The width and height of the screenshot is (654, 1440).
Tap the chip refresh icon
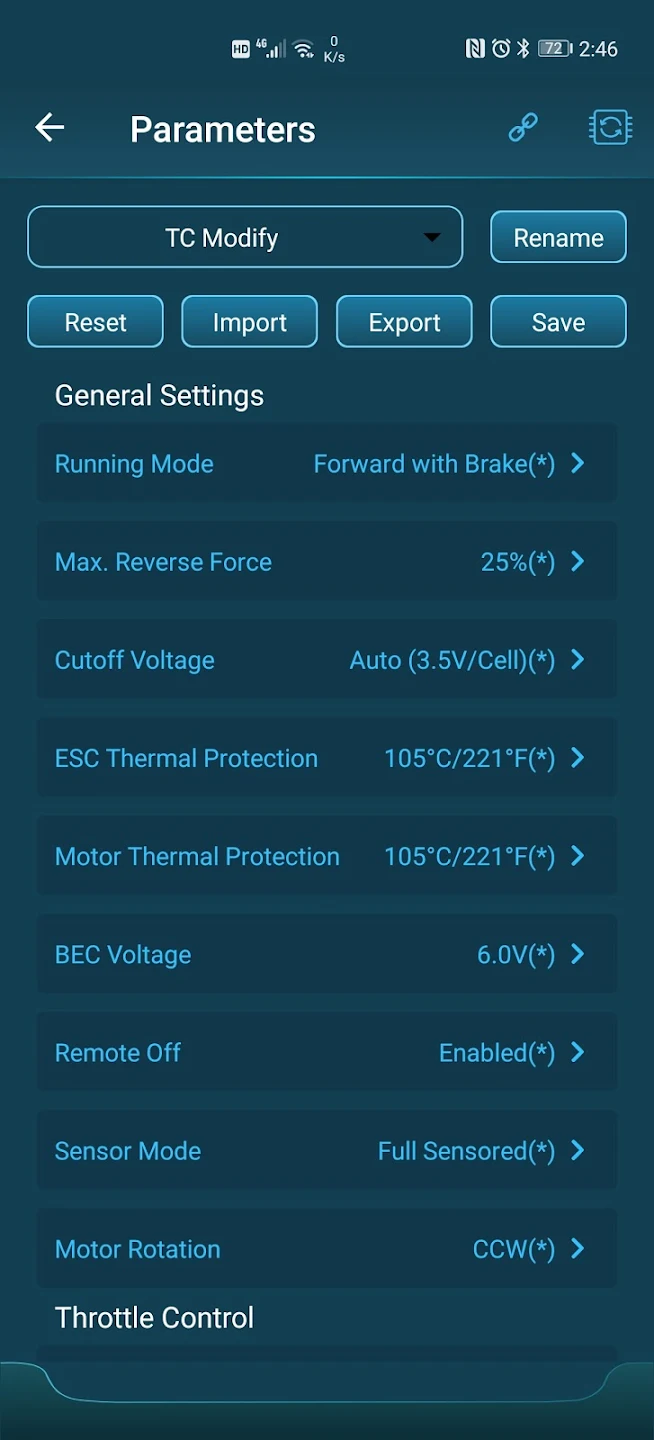coord(610,127)
